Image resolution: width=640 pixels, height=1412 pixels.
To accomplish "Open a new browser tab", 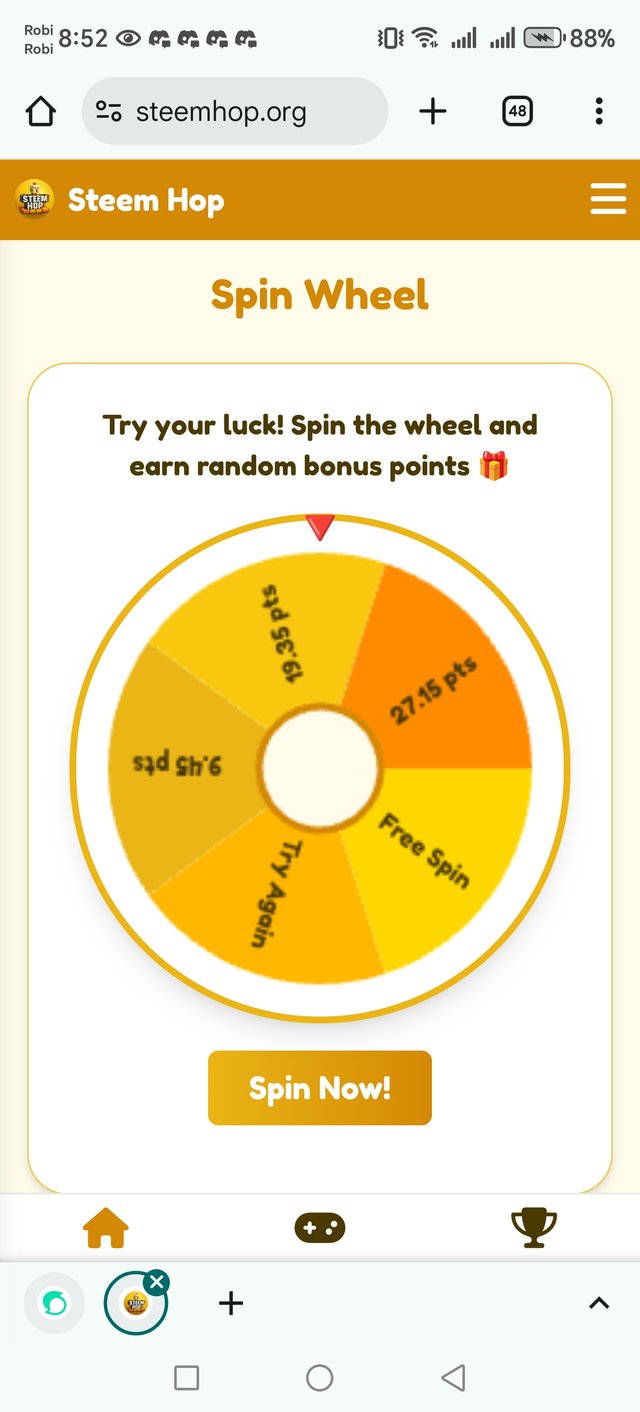I will [432, 112].
